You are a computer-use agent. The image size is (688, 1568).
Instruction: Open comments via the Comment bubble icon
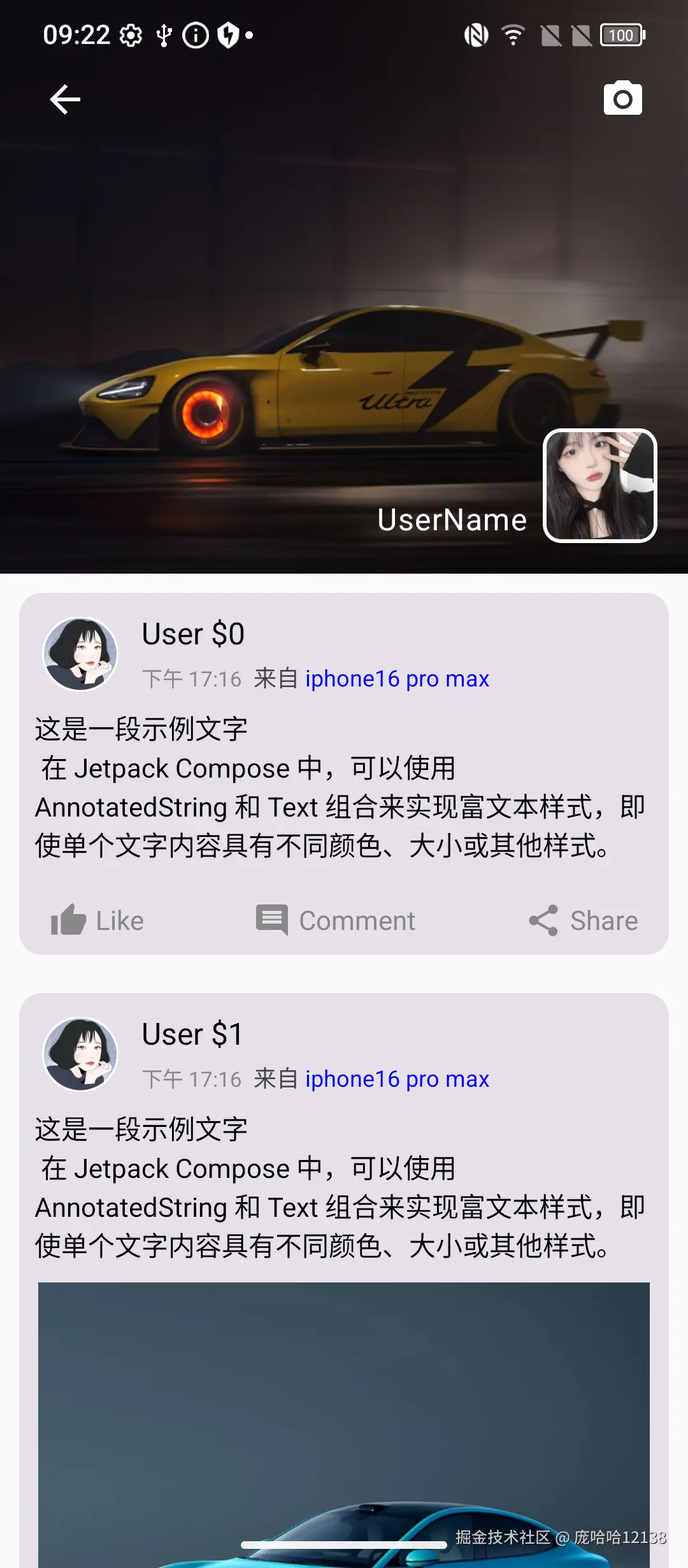pos(272,920)
